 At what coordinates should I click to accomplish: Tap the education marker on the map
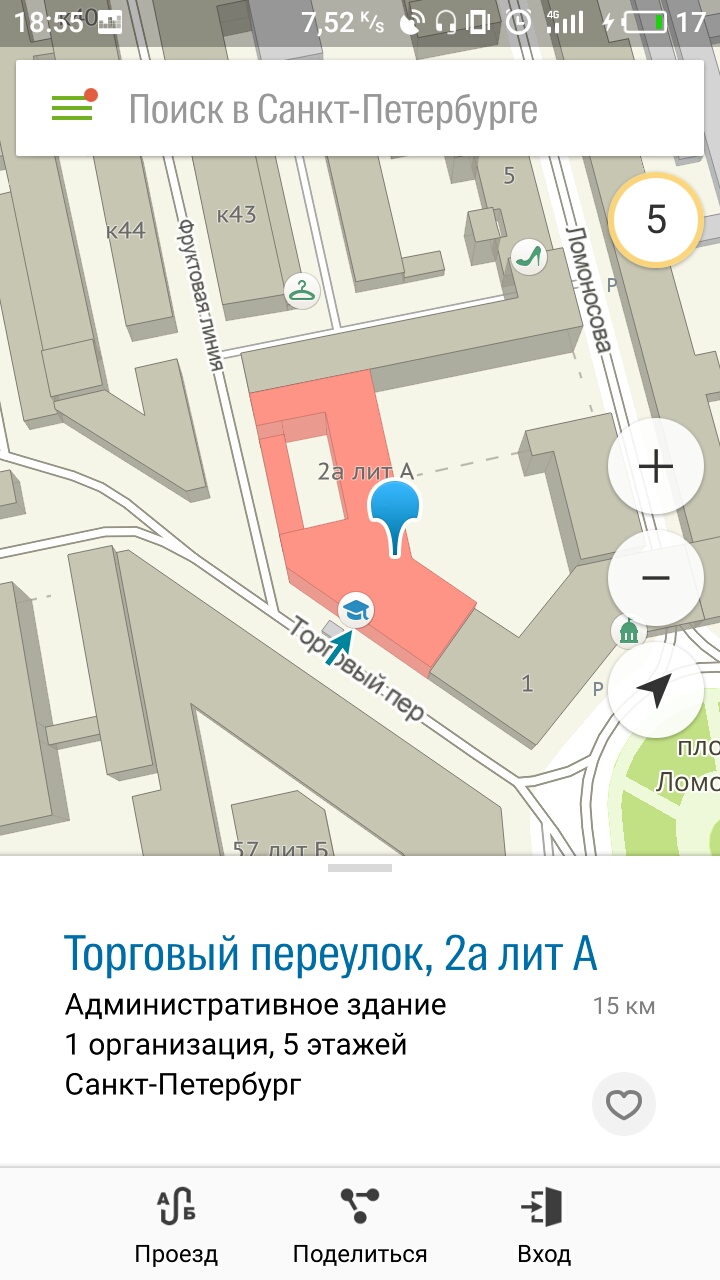(355, 608)
